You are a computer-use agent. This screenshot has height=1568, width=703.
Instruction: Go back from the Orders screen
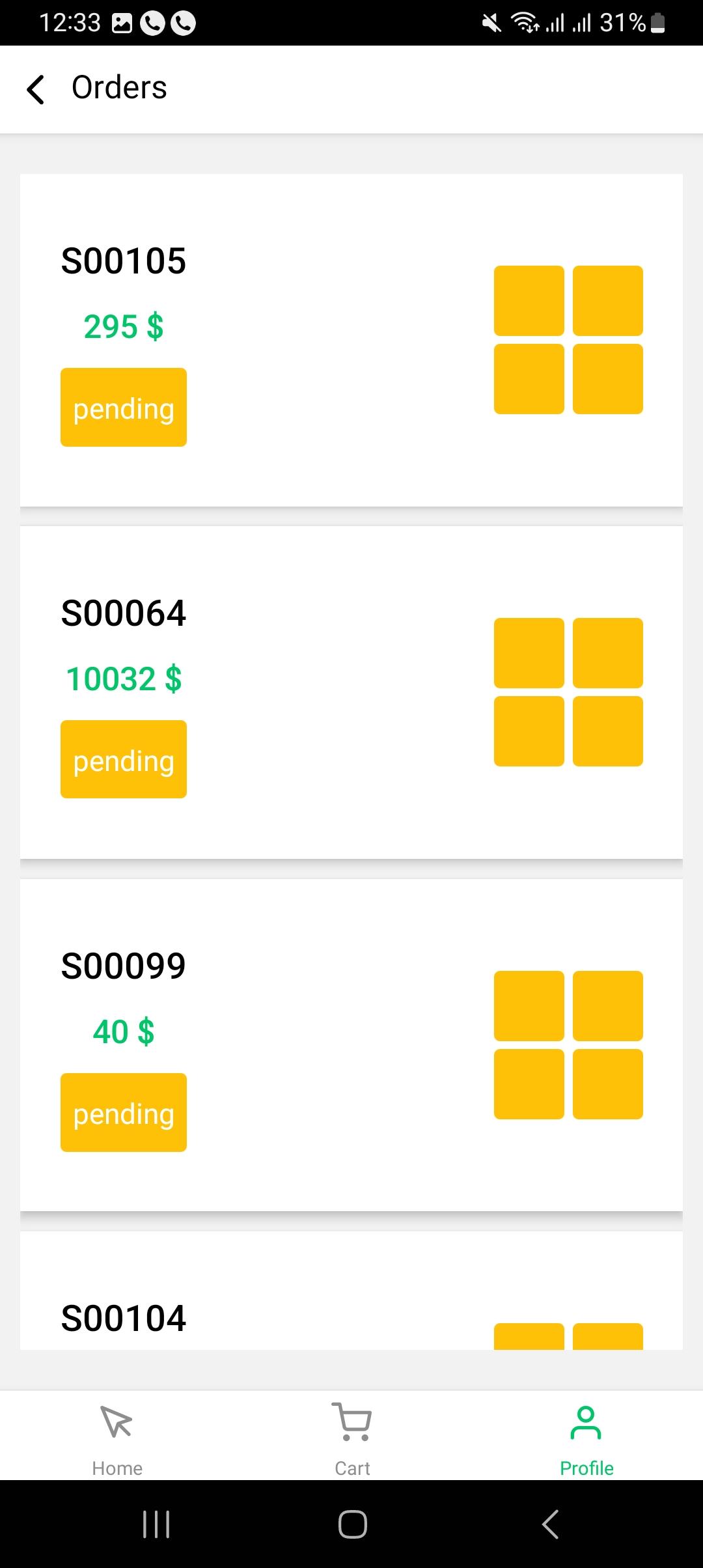coord(36,89)
